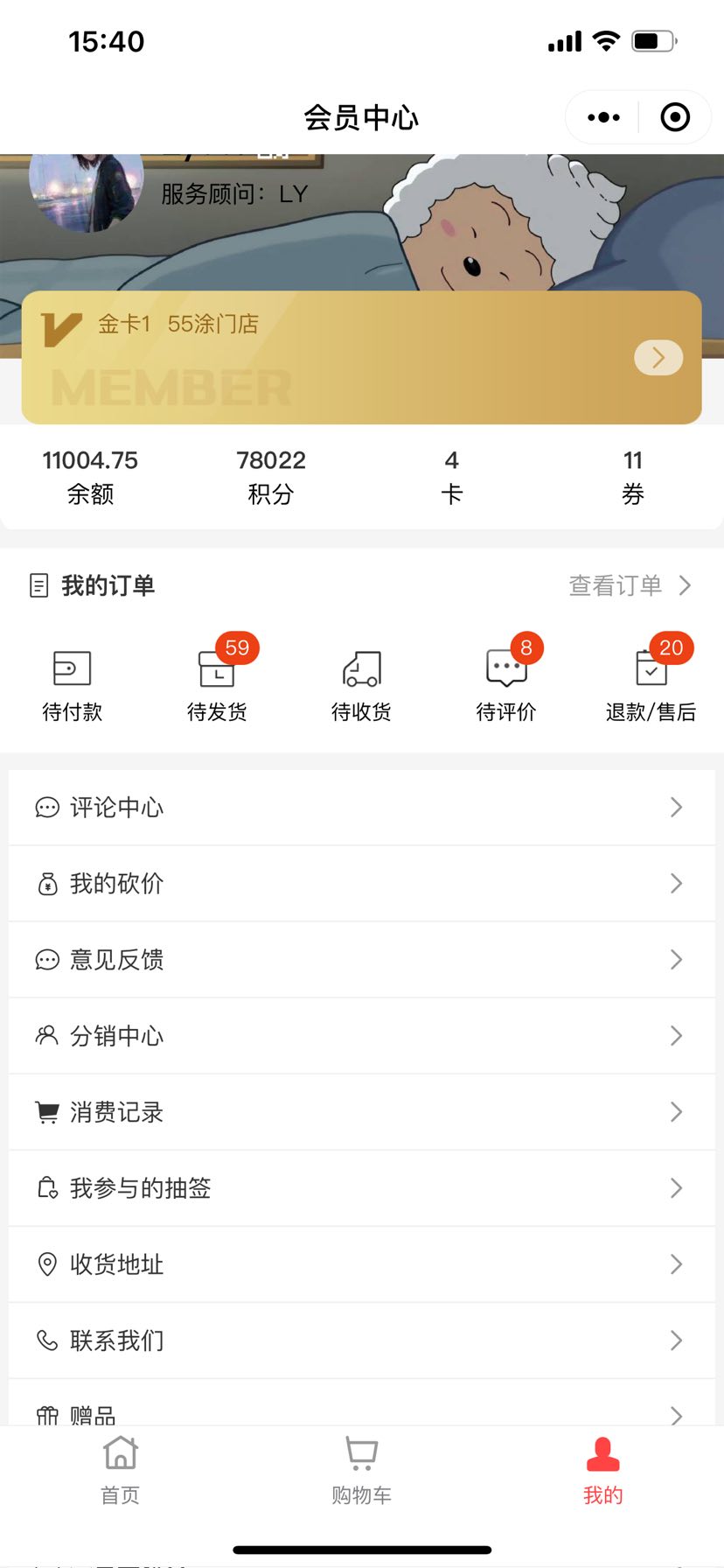Close the mini program via circle icon
This screenshot has width=724, height=1568.
675,117
